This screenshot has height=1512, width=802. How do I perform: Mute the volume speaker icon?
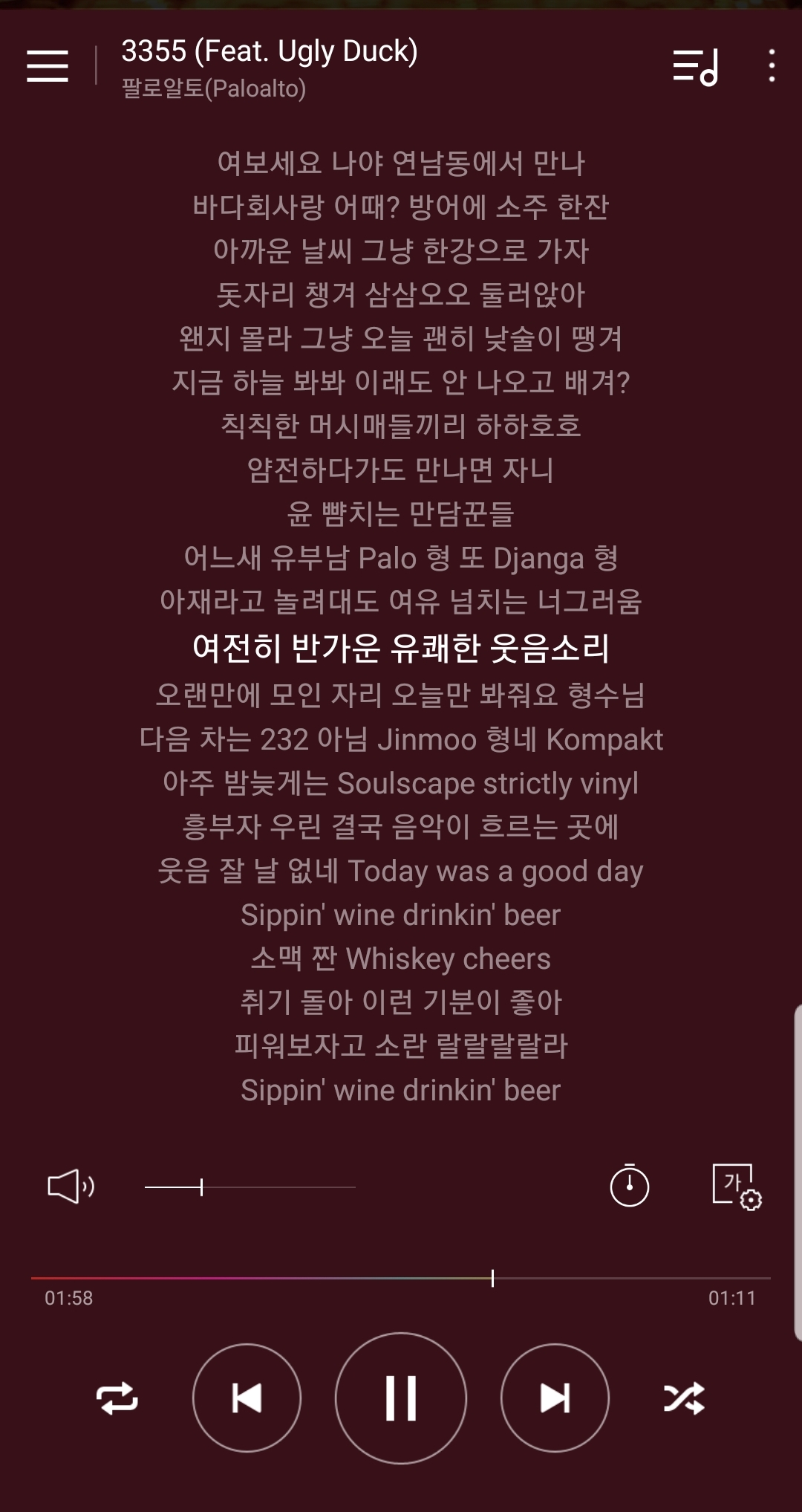pos(71,1187)
